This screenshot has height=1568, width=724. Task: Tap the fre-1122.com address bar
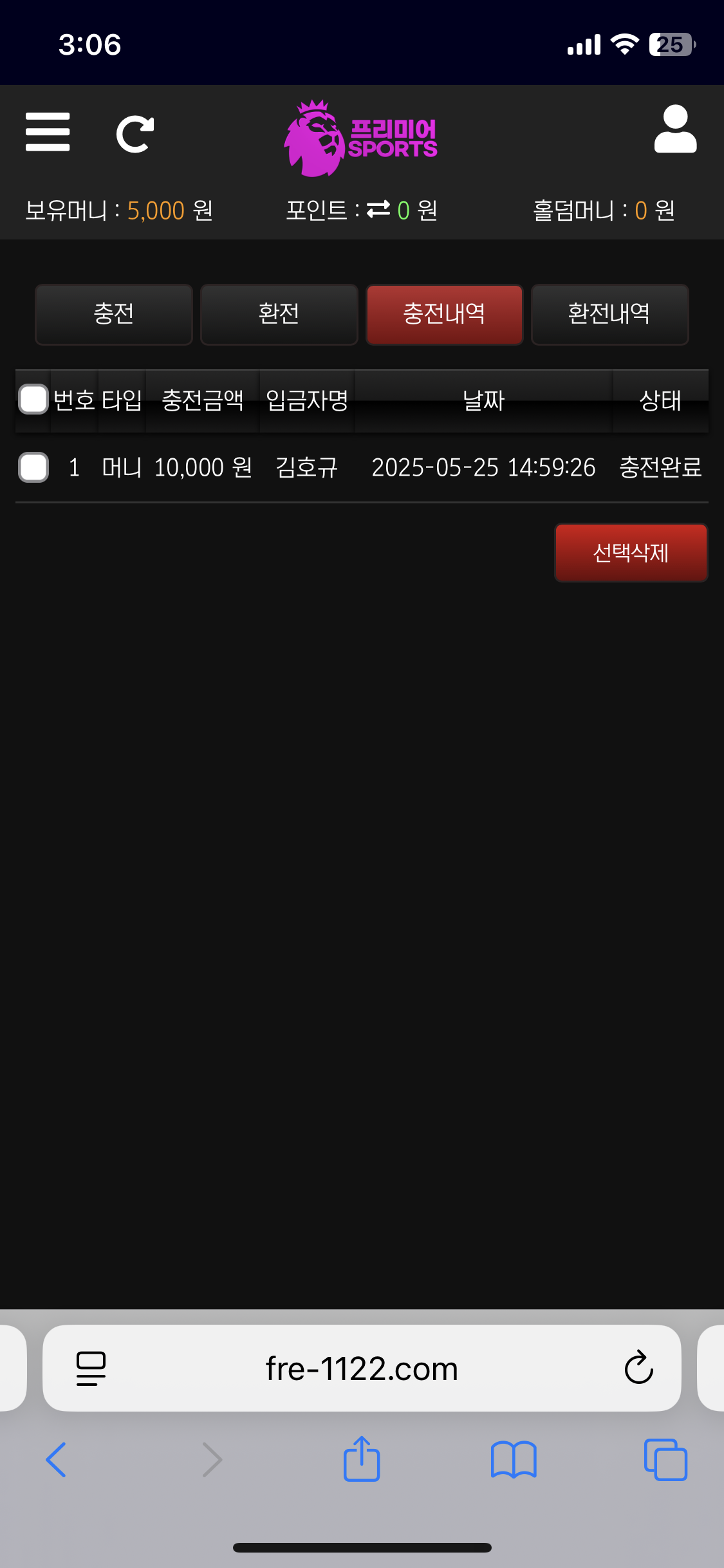(362, 1368)
